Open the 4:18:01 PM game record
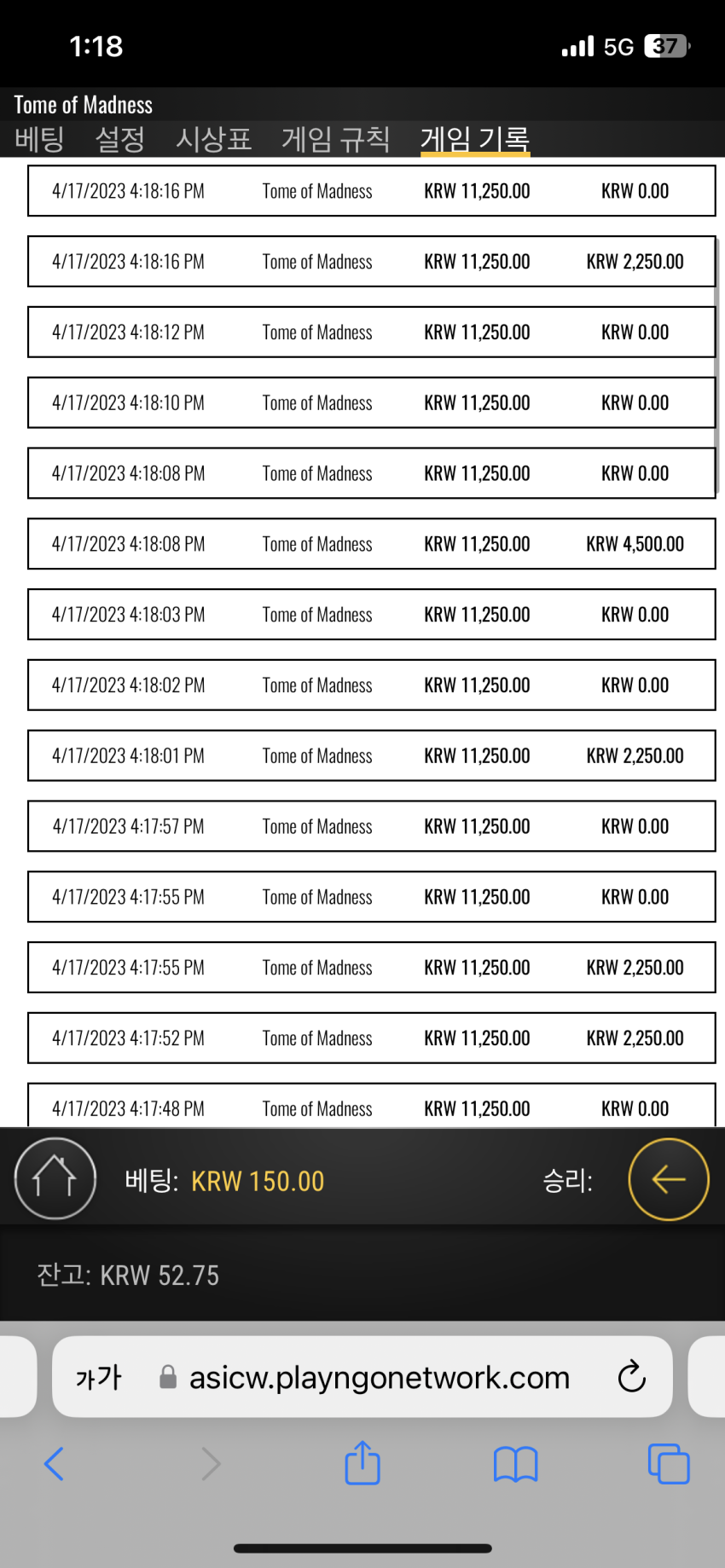The height and width of the screenshot is (1568, 725). point(371,755)
